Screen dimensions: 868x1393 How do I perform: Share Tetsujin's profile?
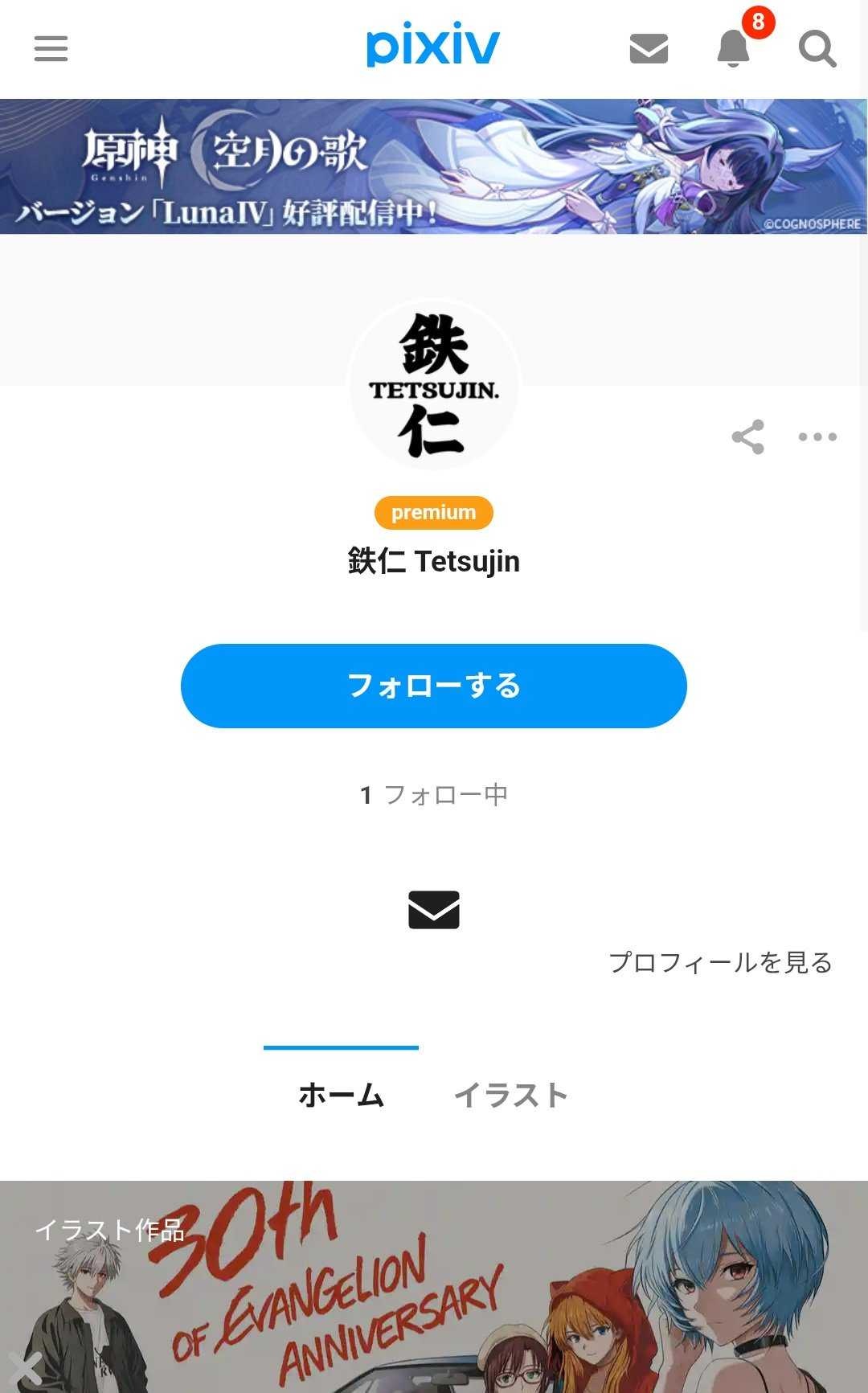(747, 436)
